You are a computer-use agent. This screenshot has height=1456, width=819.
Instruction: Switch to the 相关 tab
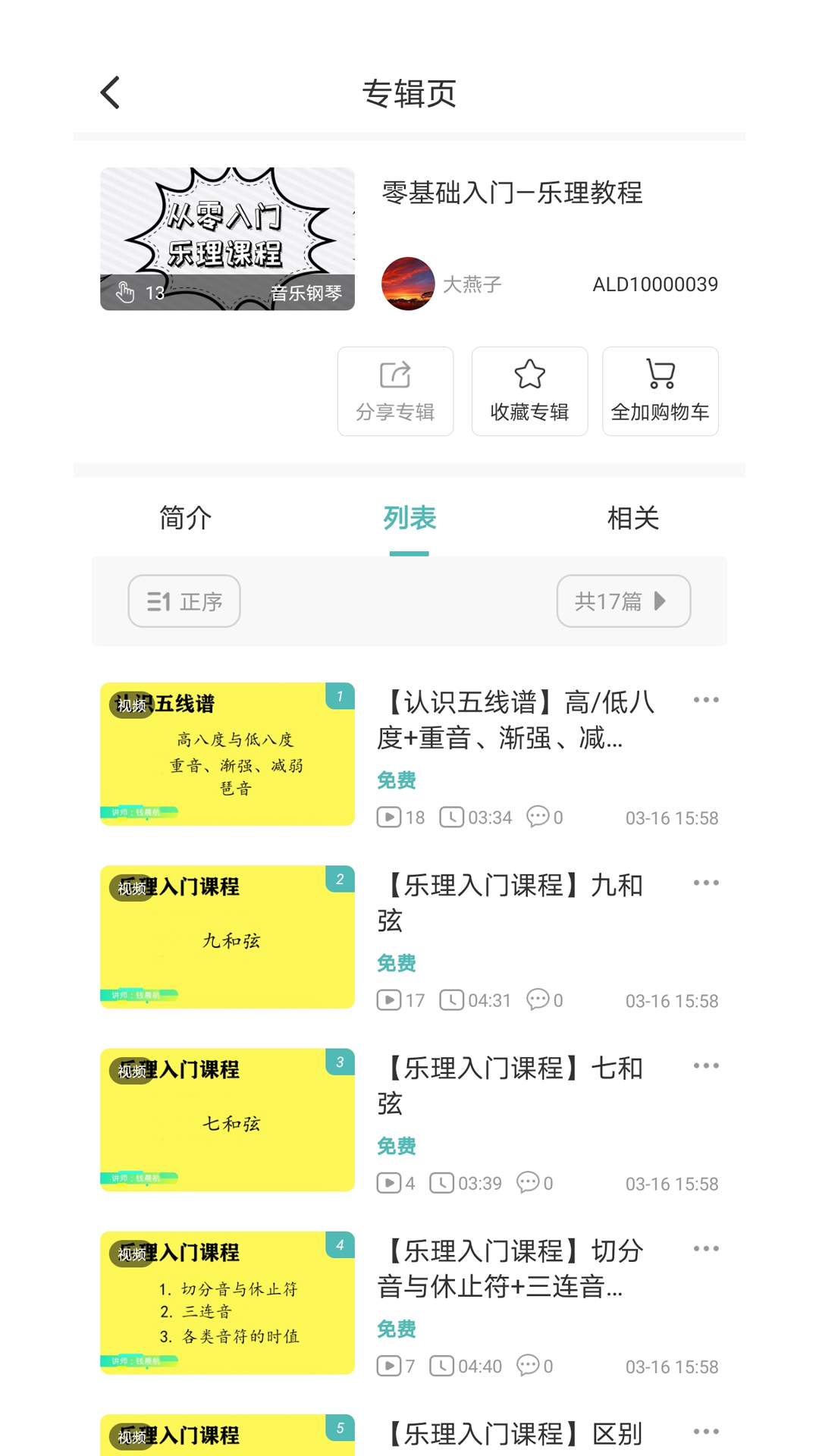[x=633, y=518]
